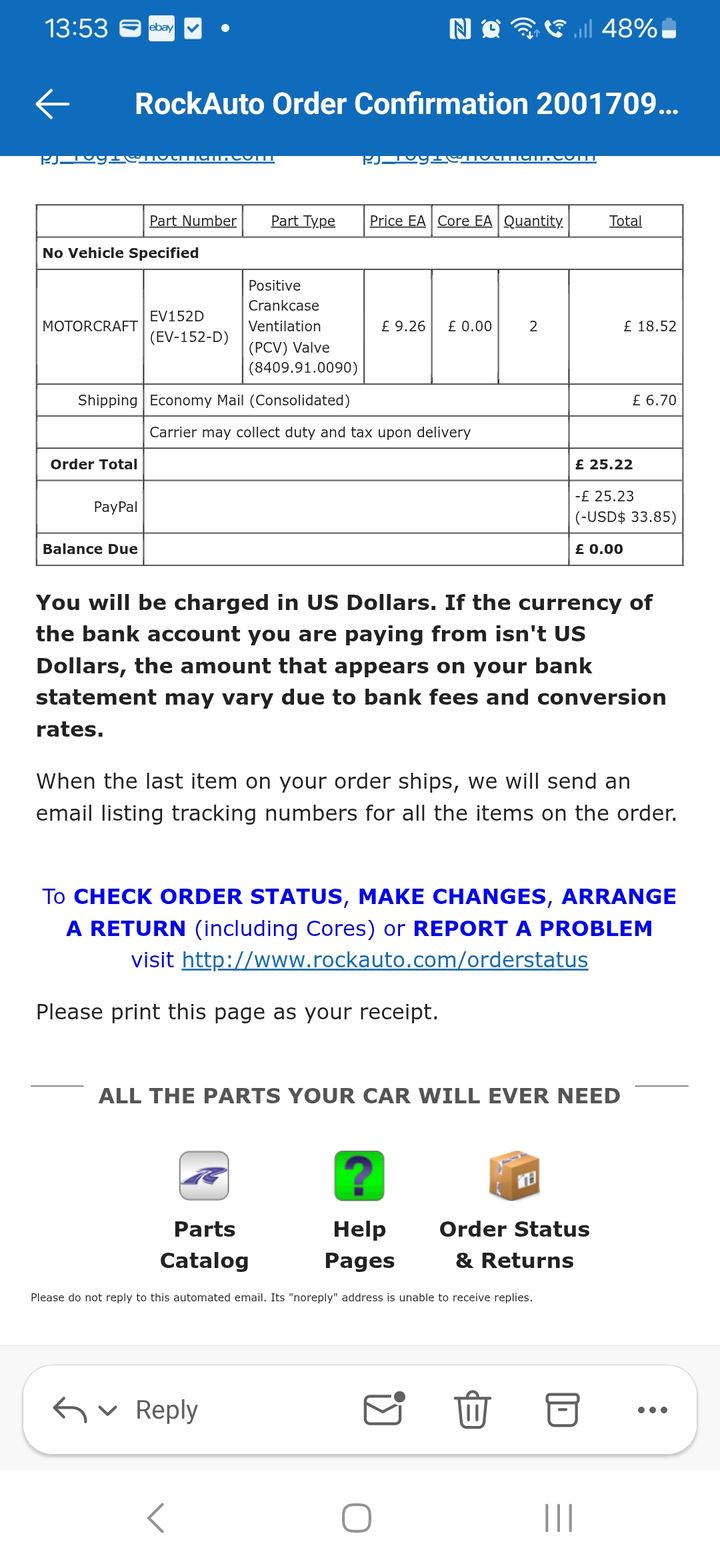720x1560 pixels.
Task: Reply to this email
Action: pyautogui.click(x=166, y=1410)
